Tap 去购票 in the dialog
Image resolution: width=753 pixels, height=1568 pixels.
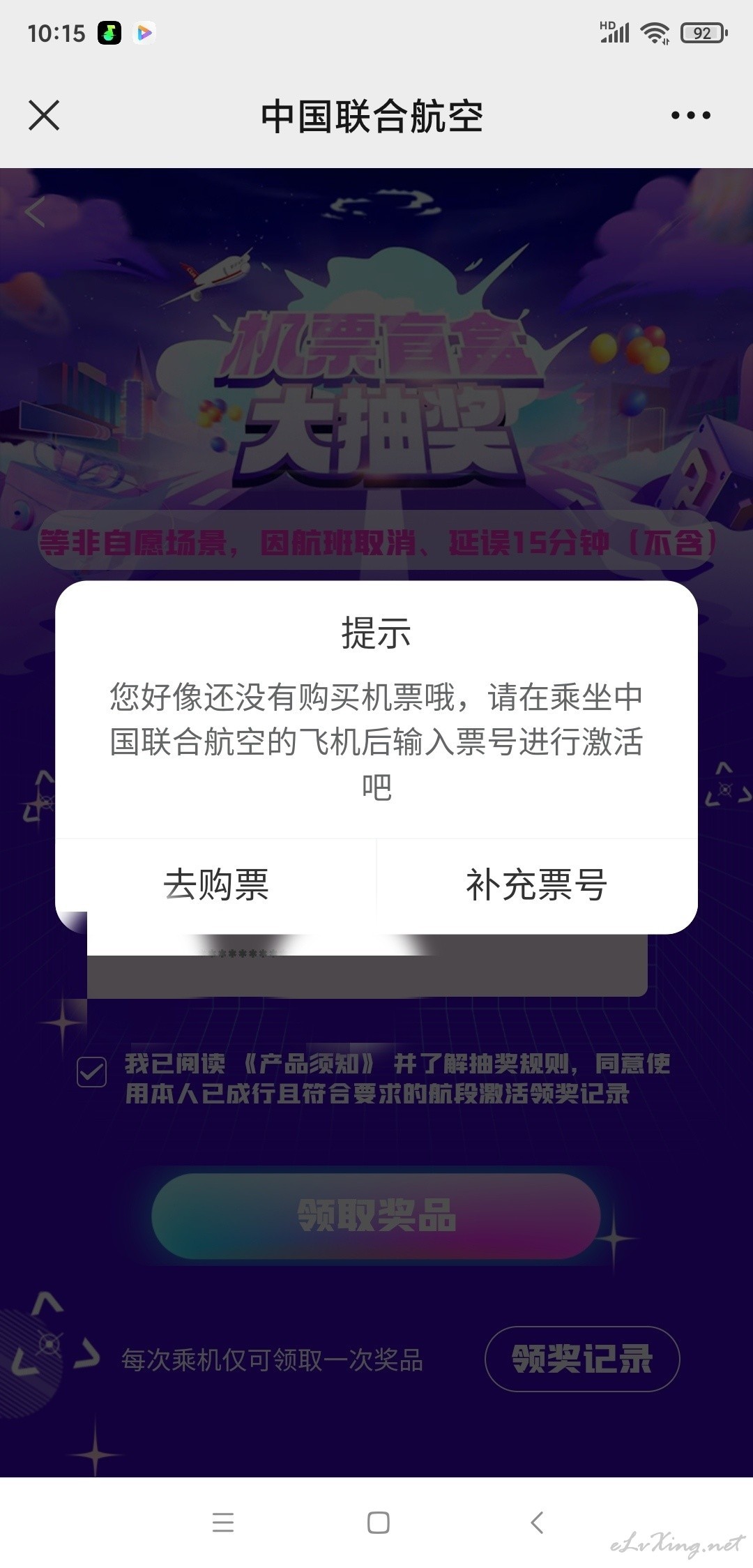click(215, 886)
